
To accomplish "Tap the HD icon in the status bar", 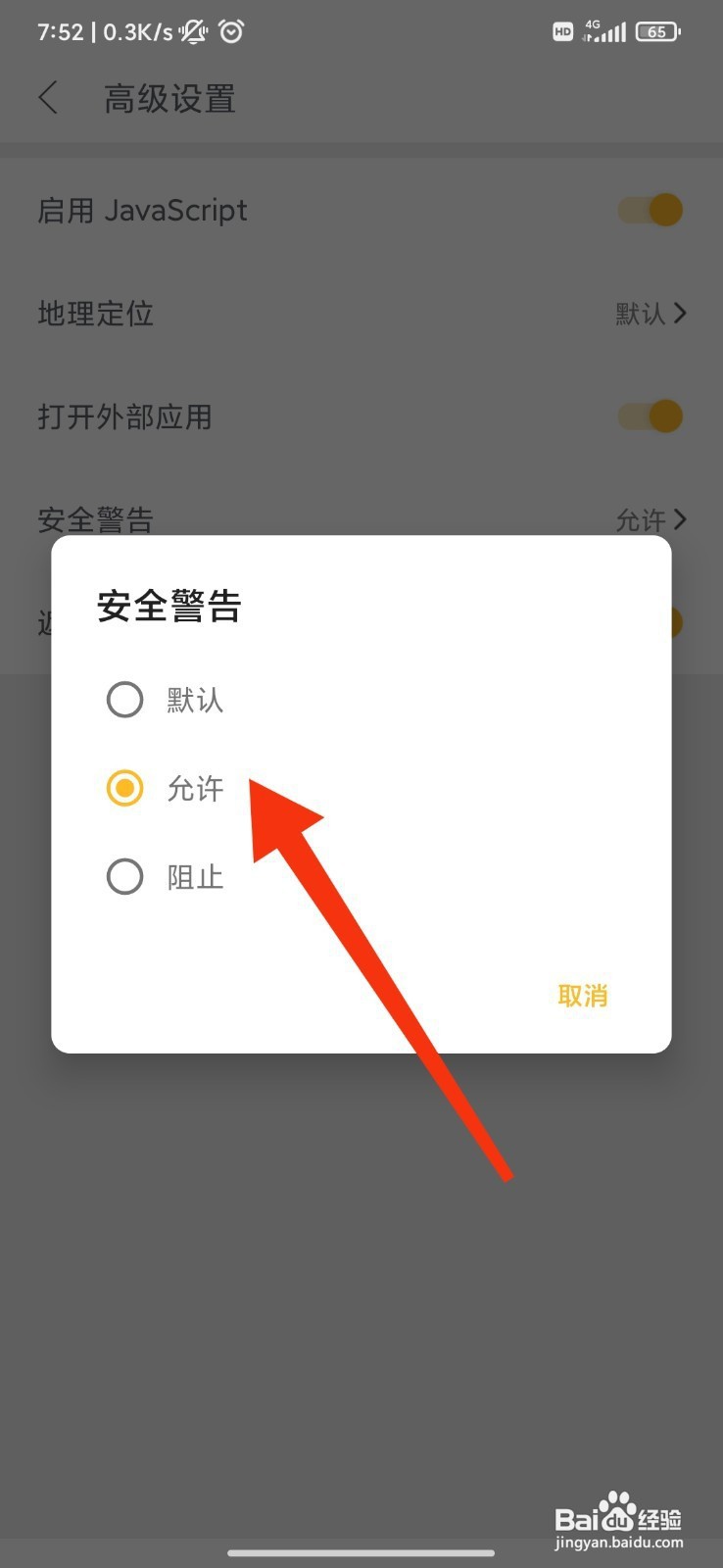I will [x=562, y=31].
